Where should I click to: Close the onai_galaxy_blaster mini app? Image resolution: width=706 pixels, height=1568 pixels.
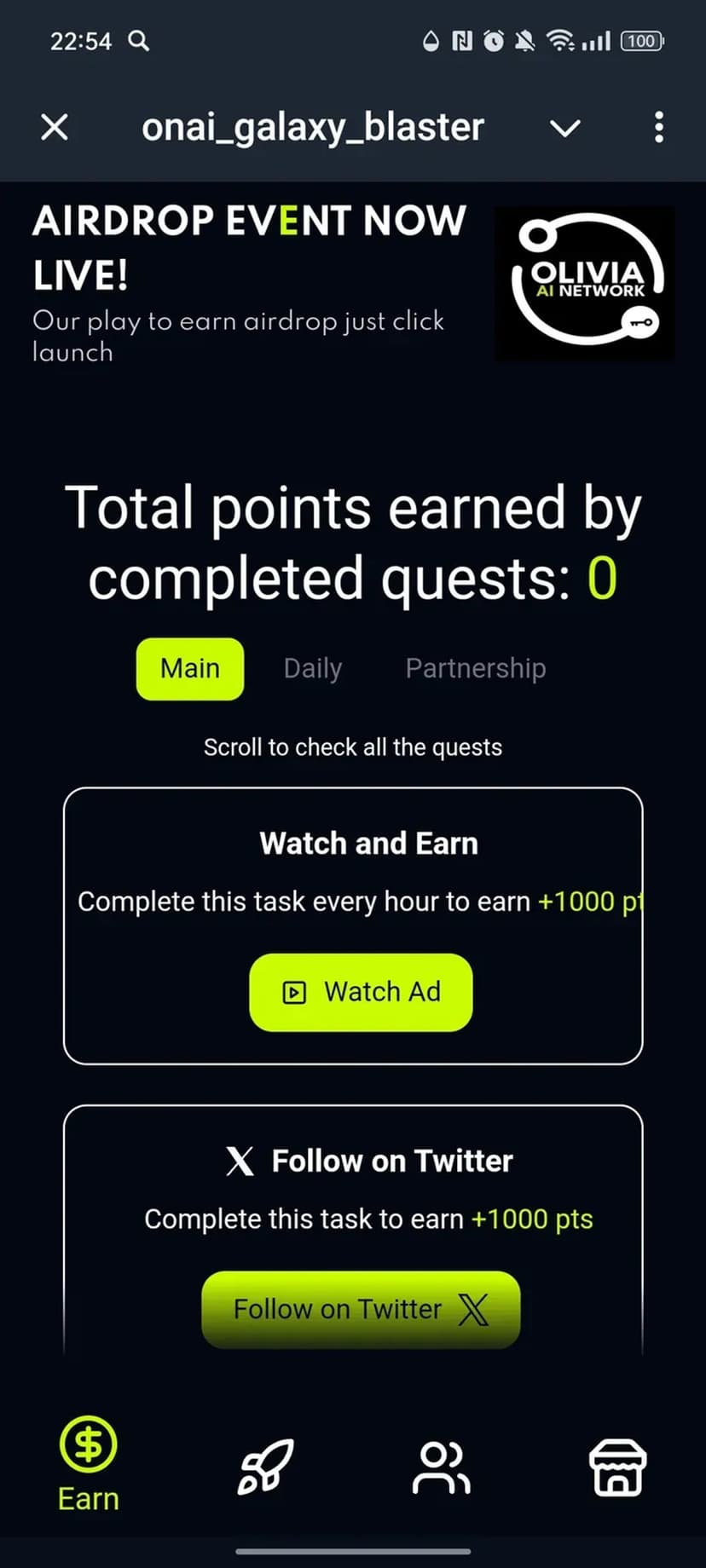55,128
